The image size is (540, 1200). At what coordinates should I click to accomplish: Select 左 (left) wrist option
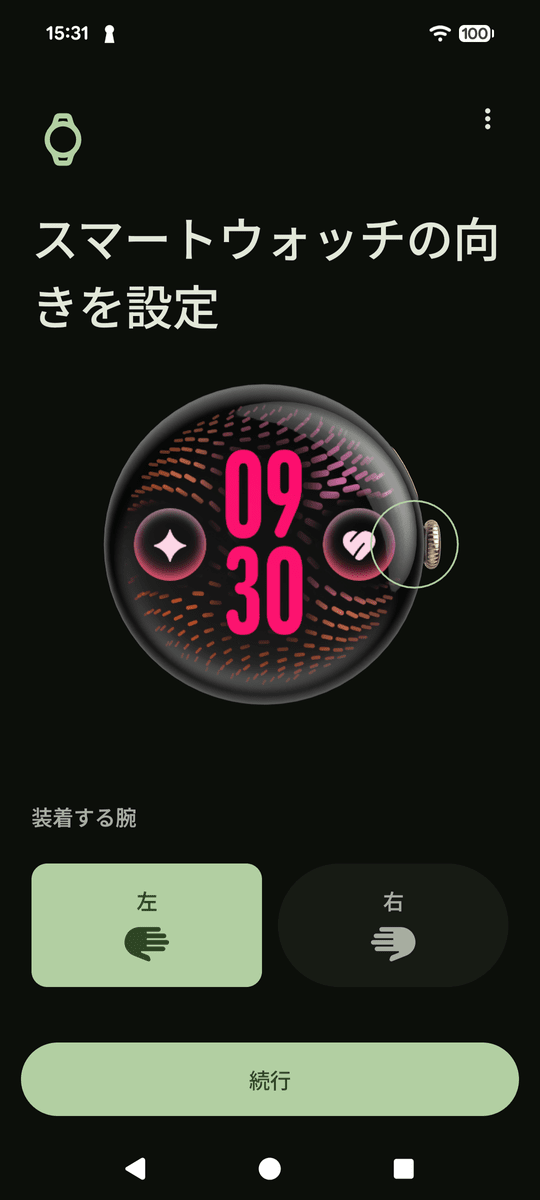point(147,925)
